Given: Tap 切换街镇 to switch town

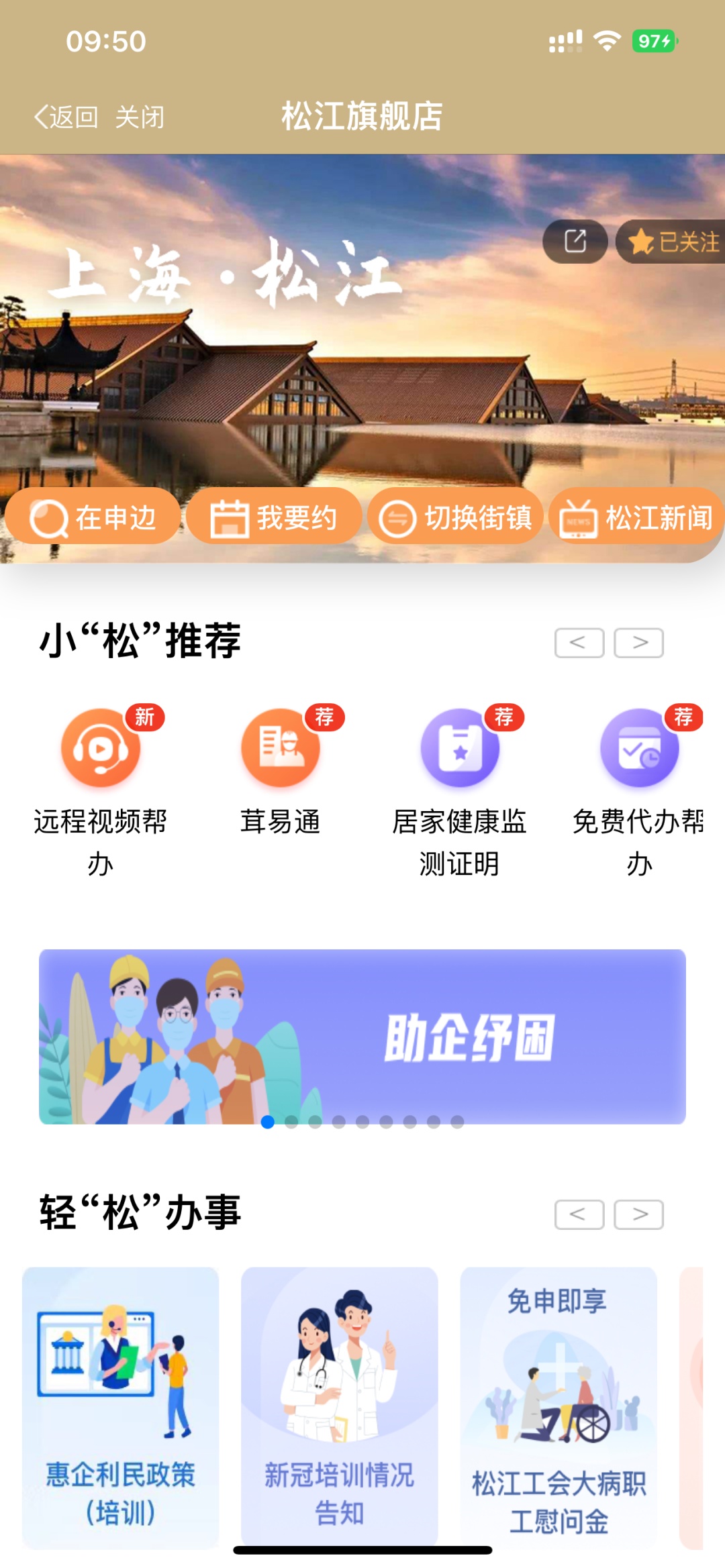Looking at the screenshot, I should click(455, 517).
